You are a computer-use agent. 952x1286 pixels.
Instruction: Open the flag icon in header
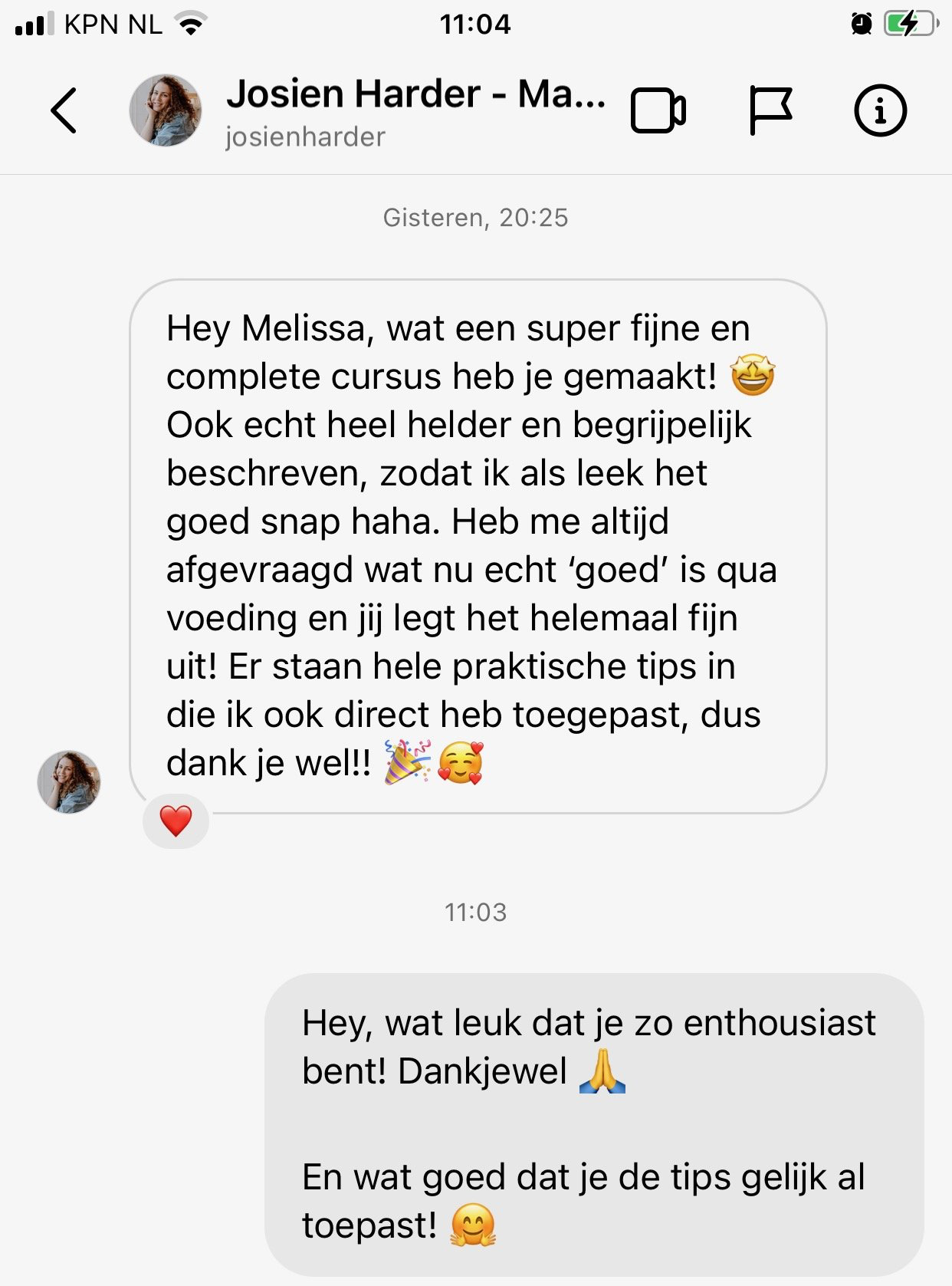point(770,111)
